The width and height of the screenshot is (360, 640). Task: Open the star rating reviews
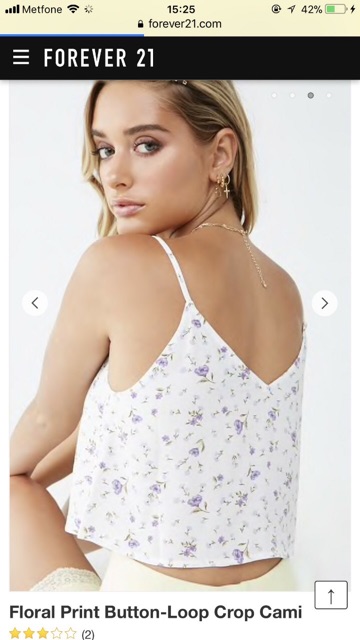click(51, 634)
